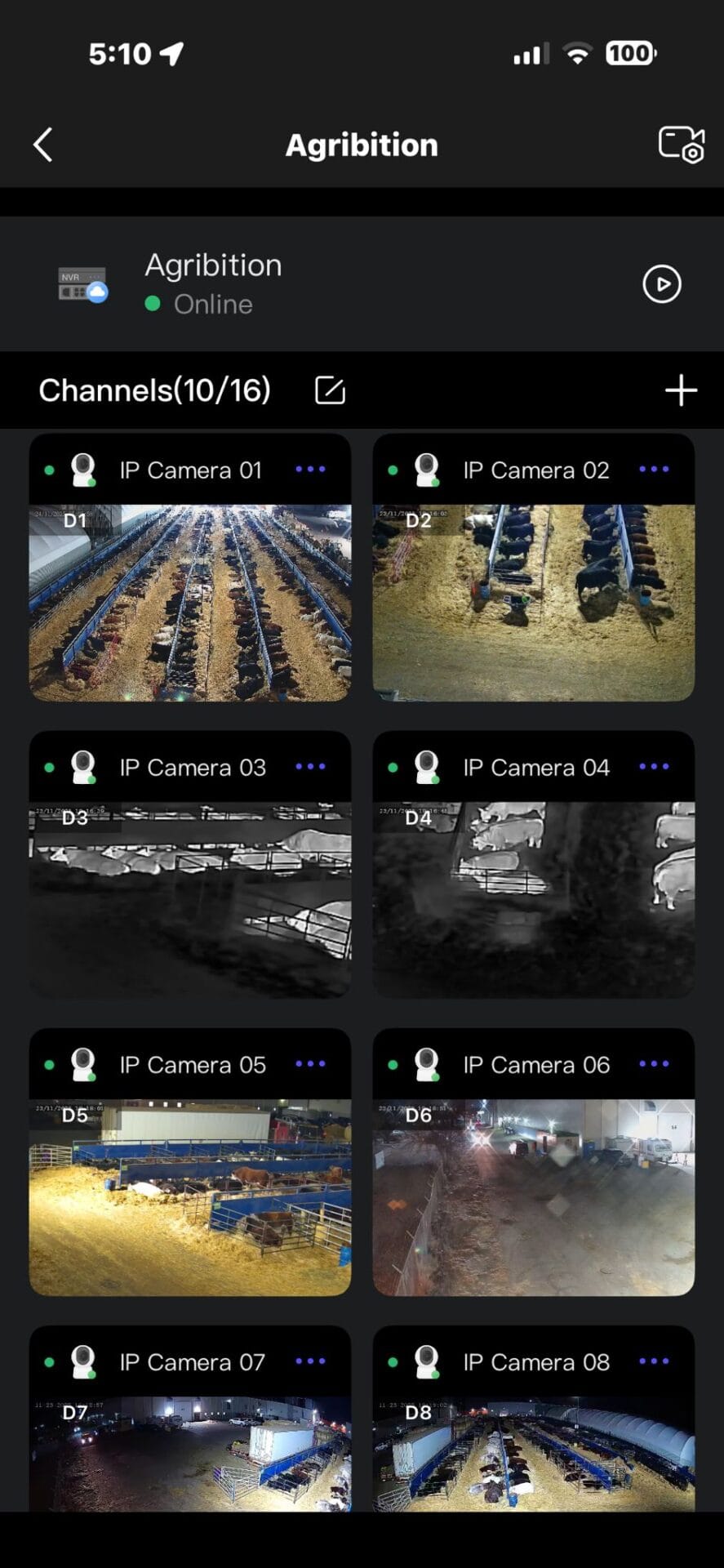724x1568 pixels.
Task: Open more options for IP Camera 01
Action: (310, 470)
